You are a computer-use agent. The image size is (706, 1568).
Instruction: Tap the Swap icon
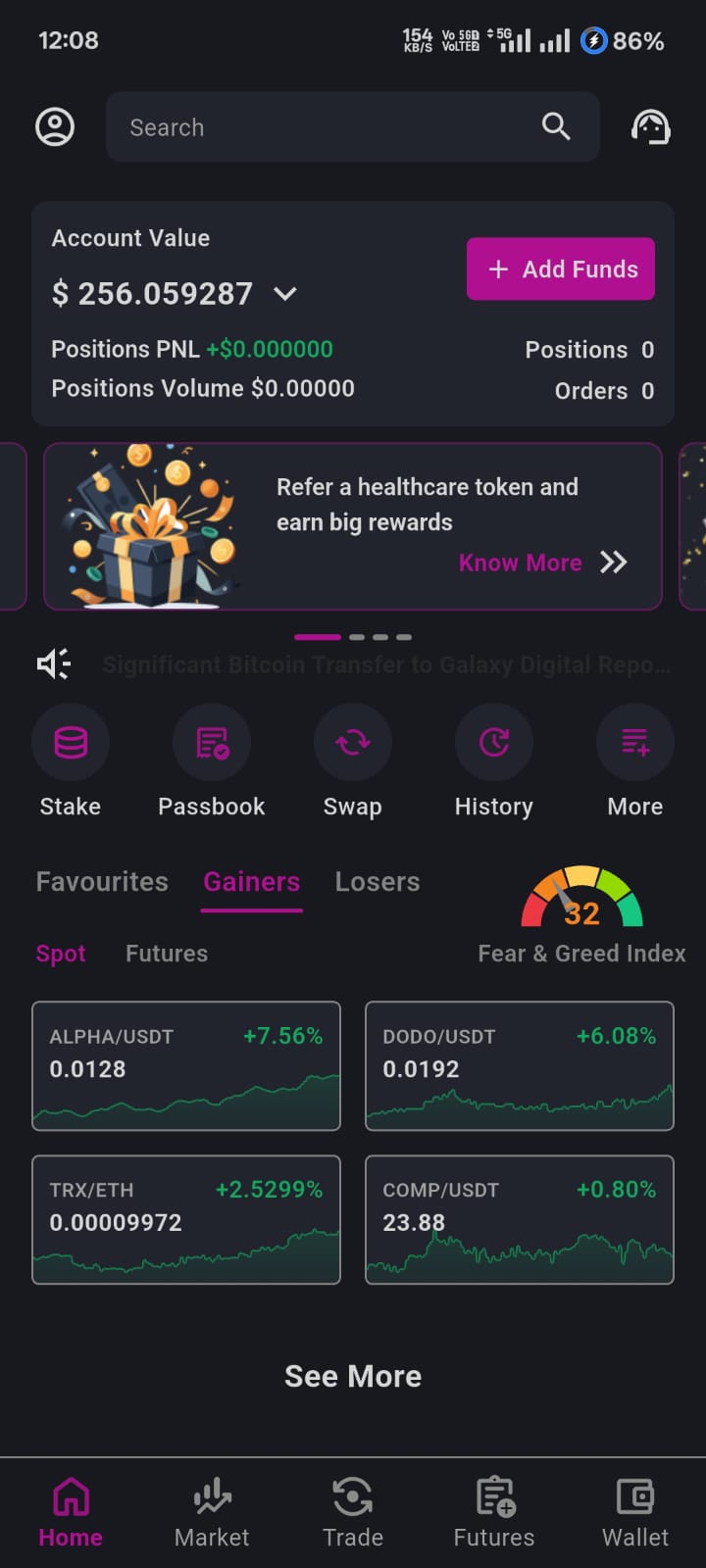tap(352, 742)
